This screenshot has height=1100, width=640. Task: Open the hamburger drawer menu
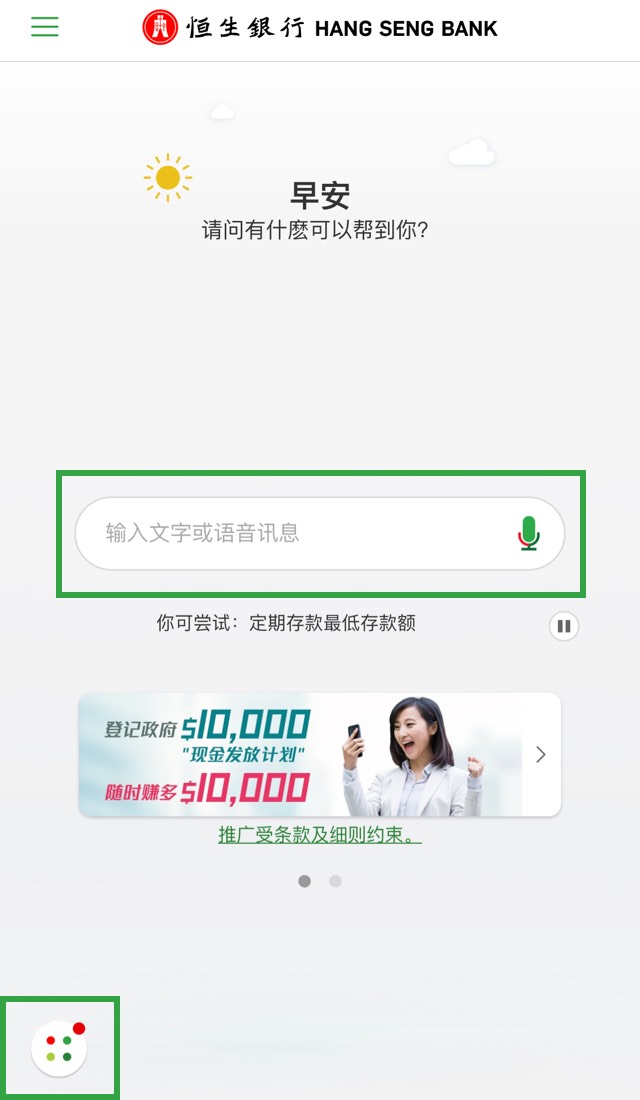(x=45, y=28)
